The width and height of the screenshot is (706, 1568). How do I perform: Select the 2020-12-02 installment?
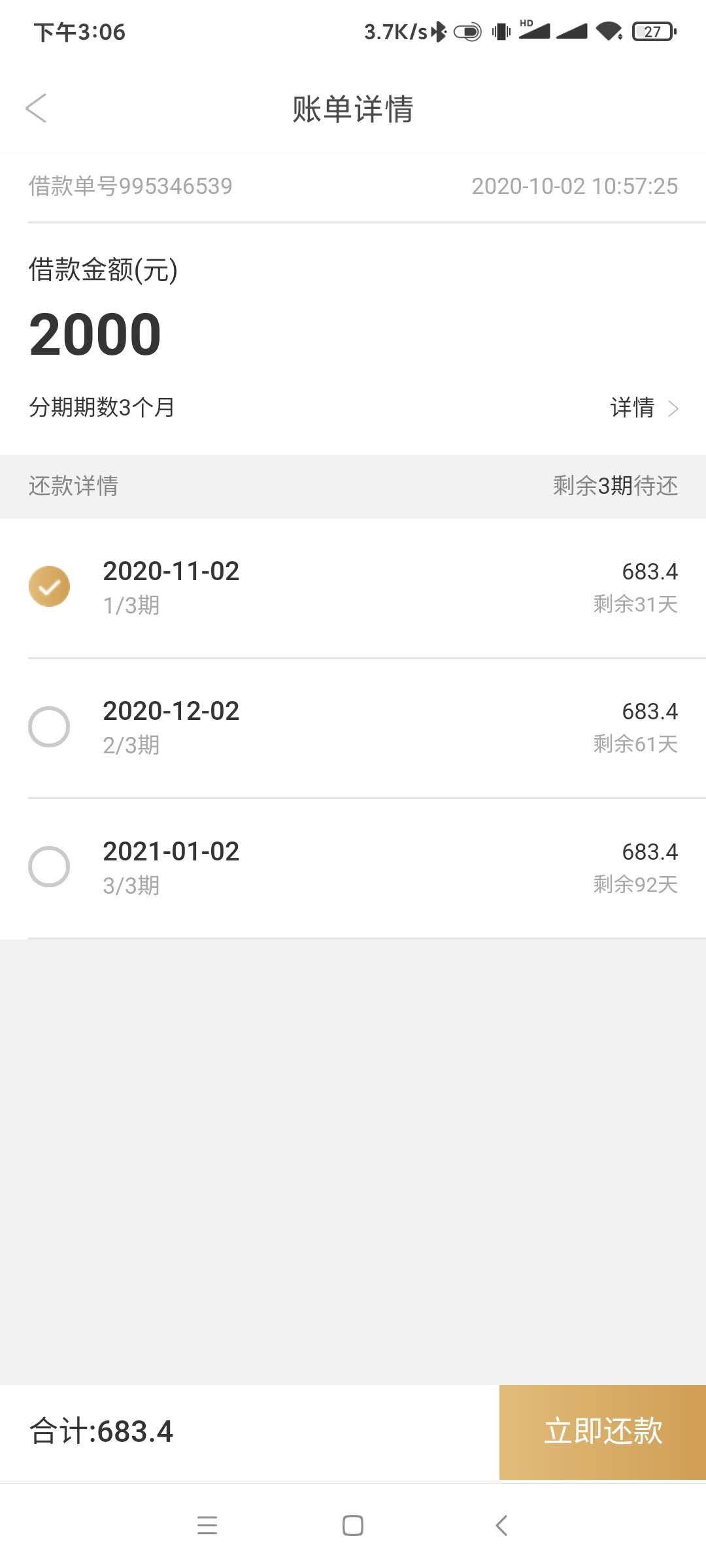click(x=49, y=727)
